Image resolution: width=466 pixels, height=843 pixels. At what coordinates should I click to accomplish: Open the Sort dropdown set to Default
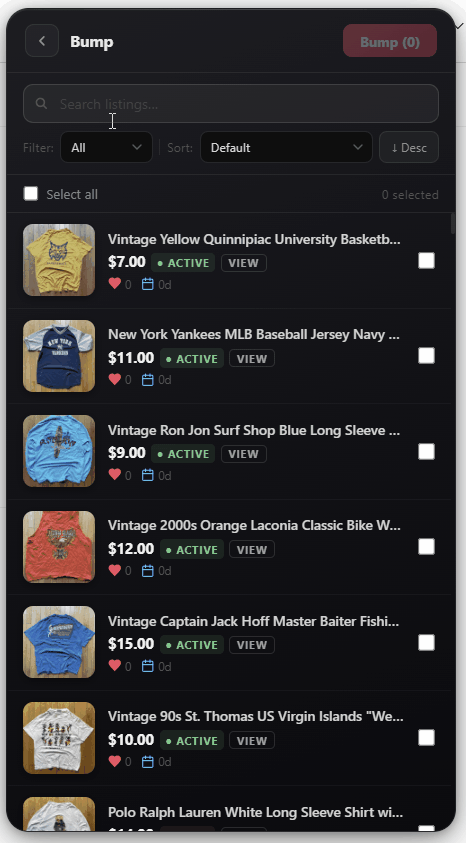click(x=286, y=147)
